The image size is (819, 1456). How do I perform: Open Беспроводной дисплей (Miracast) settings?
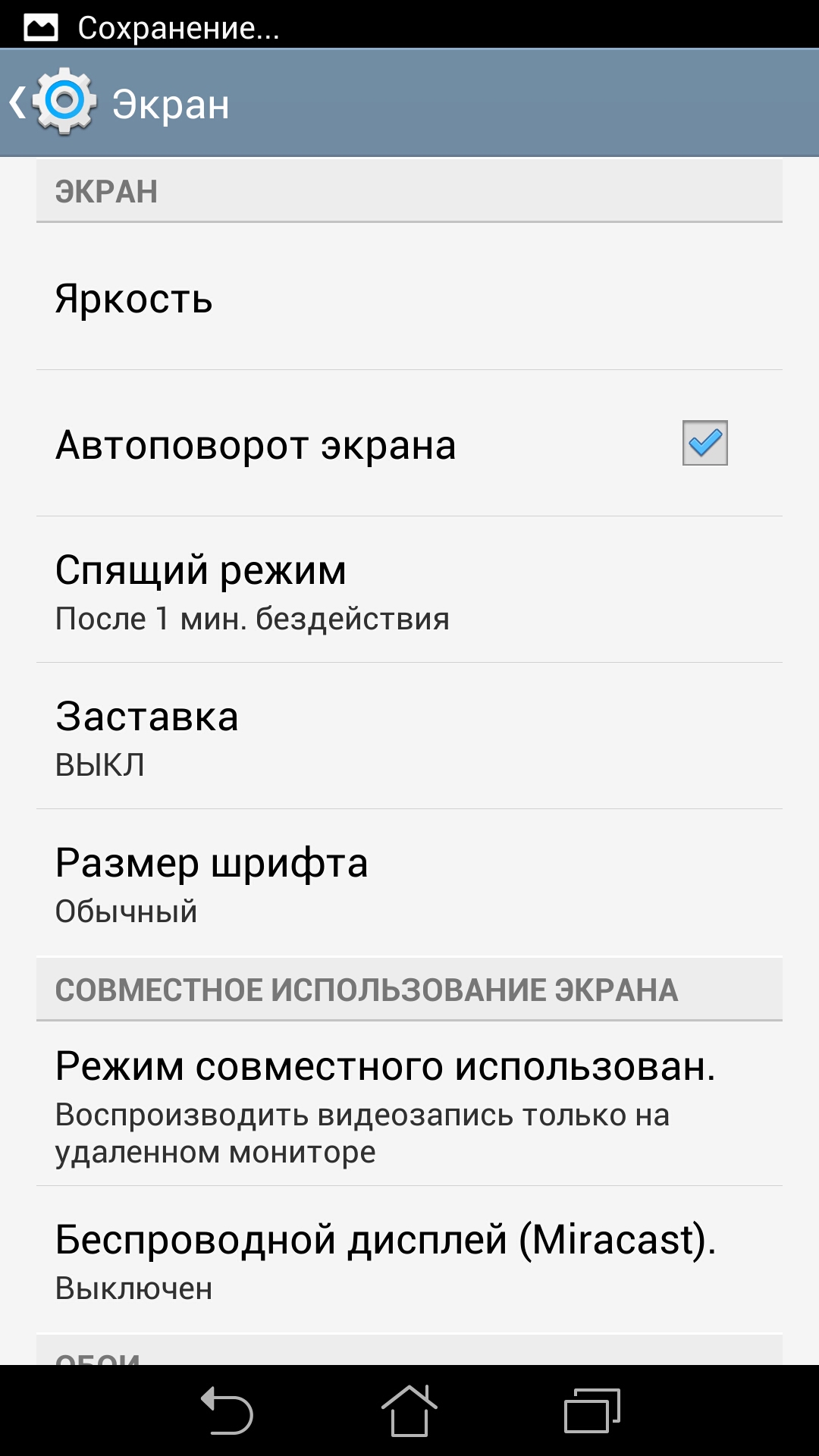(409, 1260)
